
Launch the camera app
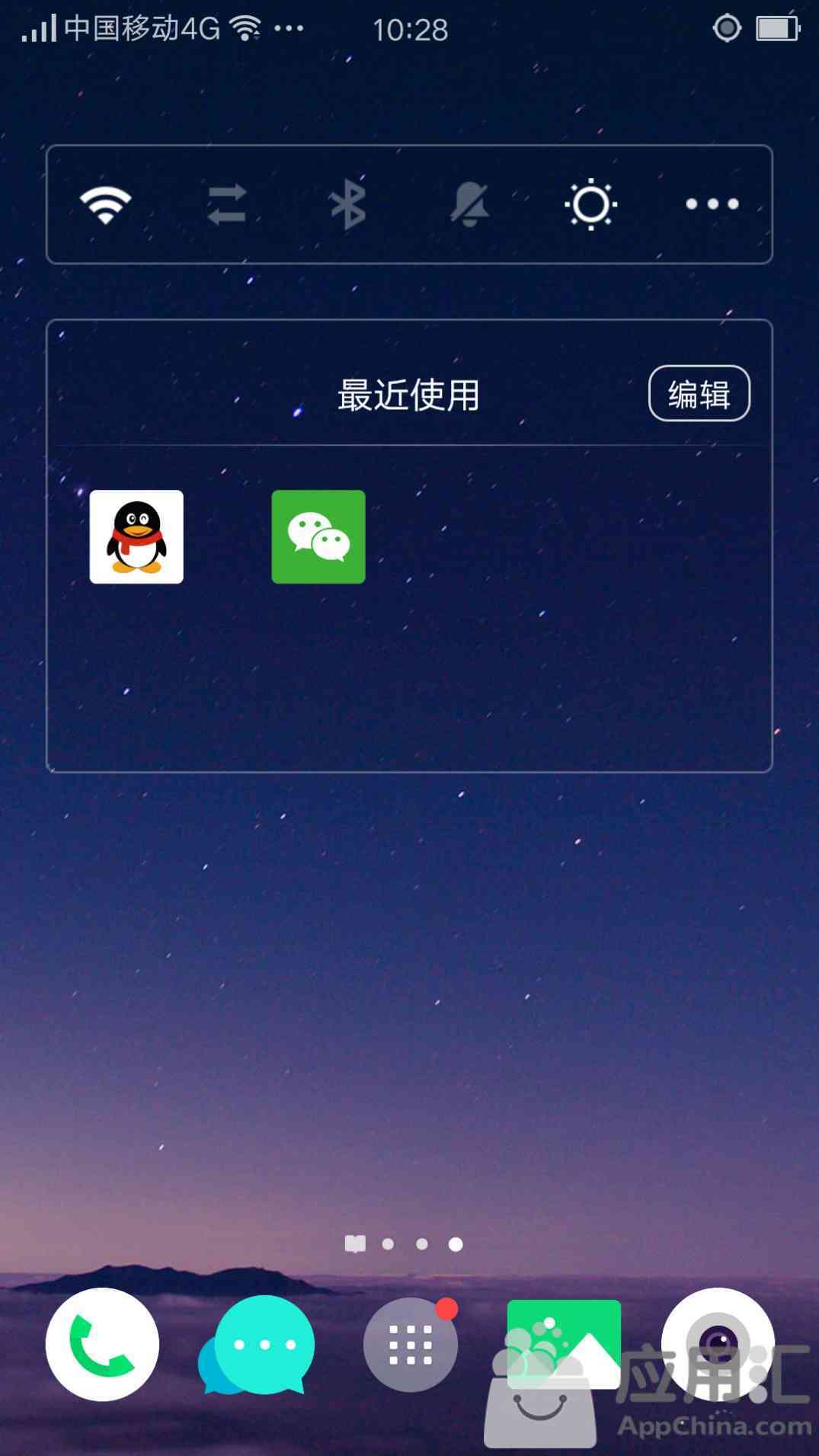718,1345
